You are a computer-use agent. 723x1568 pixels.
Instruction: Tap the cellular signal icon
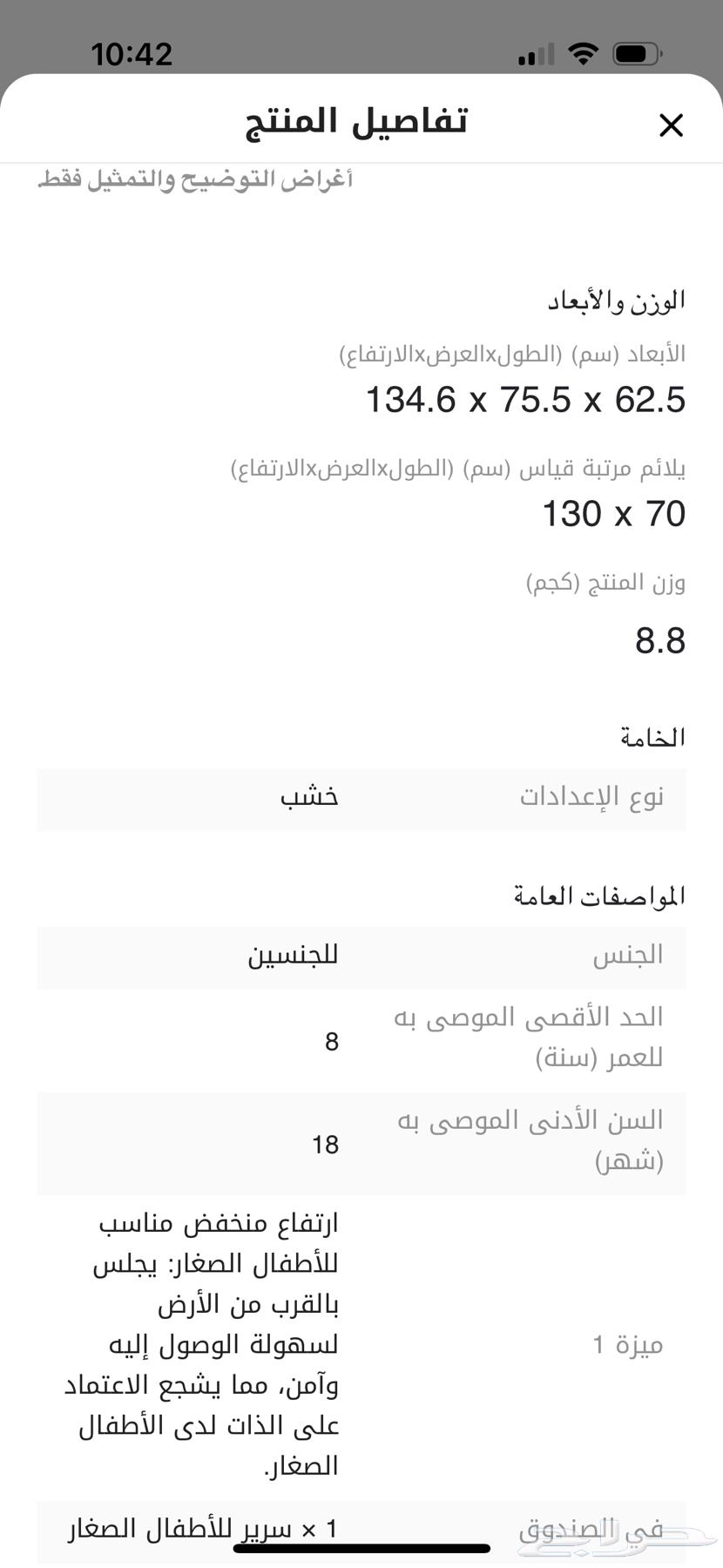[535, 54]
